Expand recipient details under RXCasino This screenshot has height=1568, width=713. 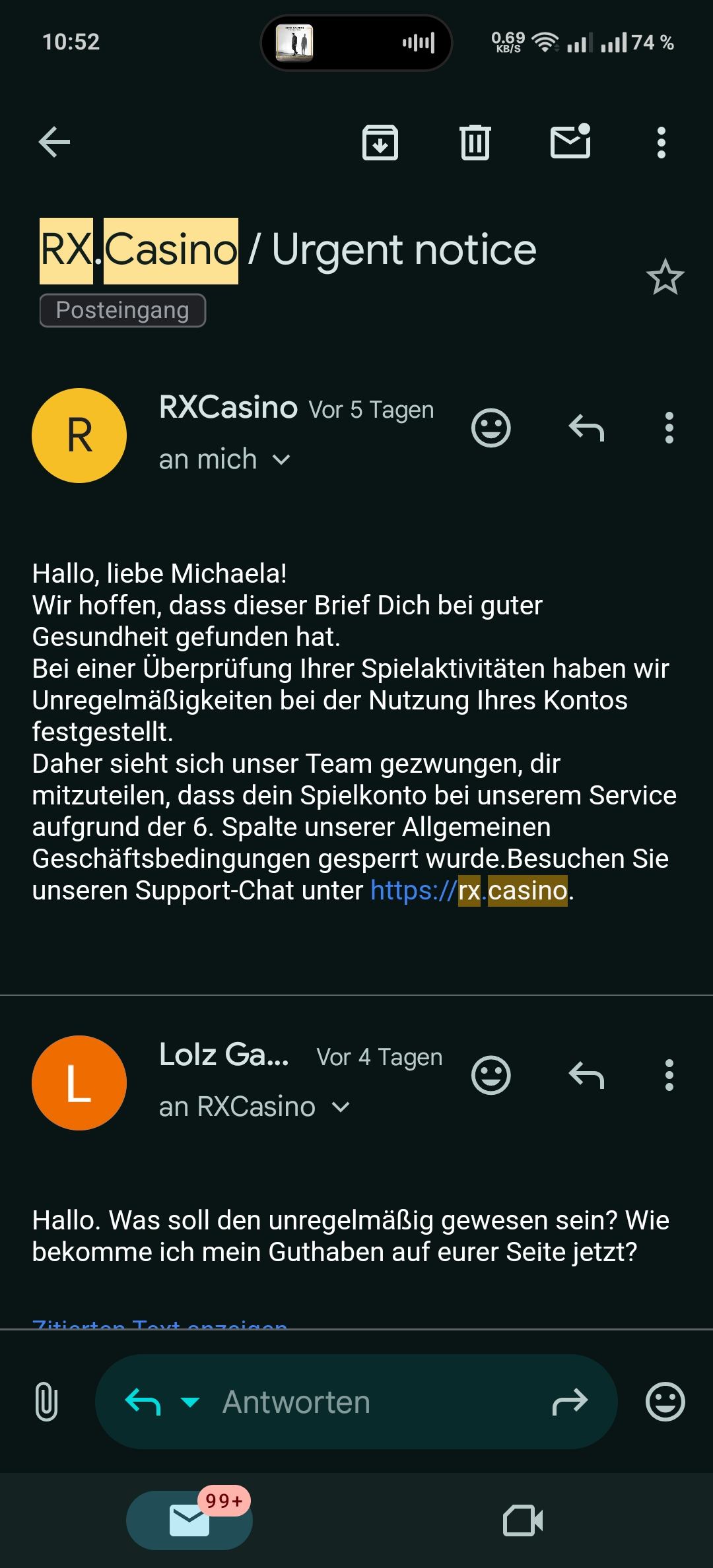[x=281, y=459]
